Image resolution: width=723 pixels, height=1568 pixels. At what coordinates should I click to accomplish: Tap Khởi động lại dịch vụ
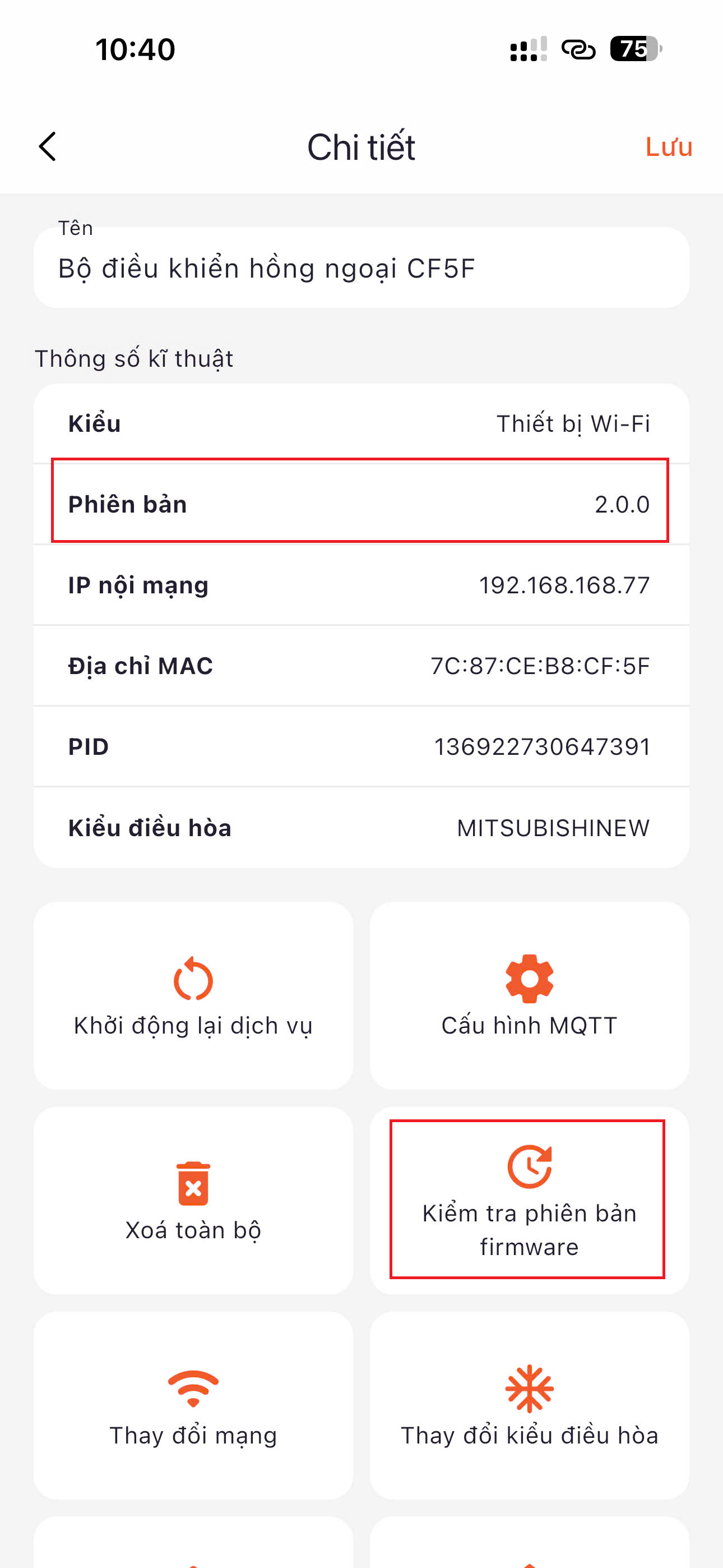click(x=193, y=996)
